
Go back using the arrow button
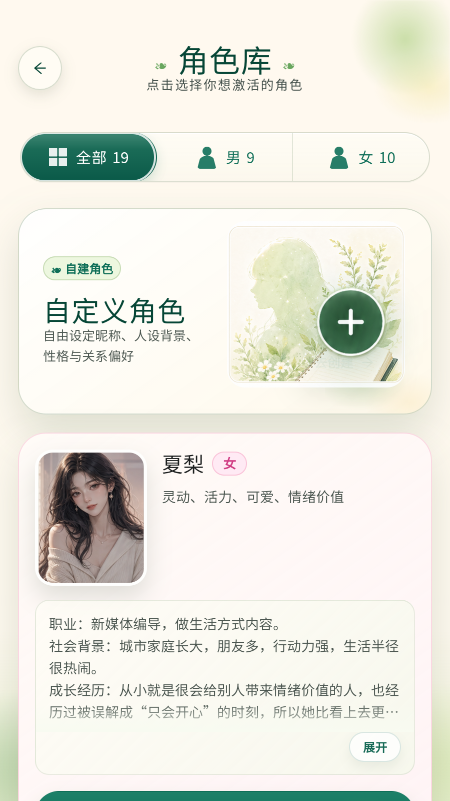click(40, 68)
